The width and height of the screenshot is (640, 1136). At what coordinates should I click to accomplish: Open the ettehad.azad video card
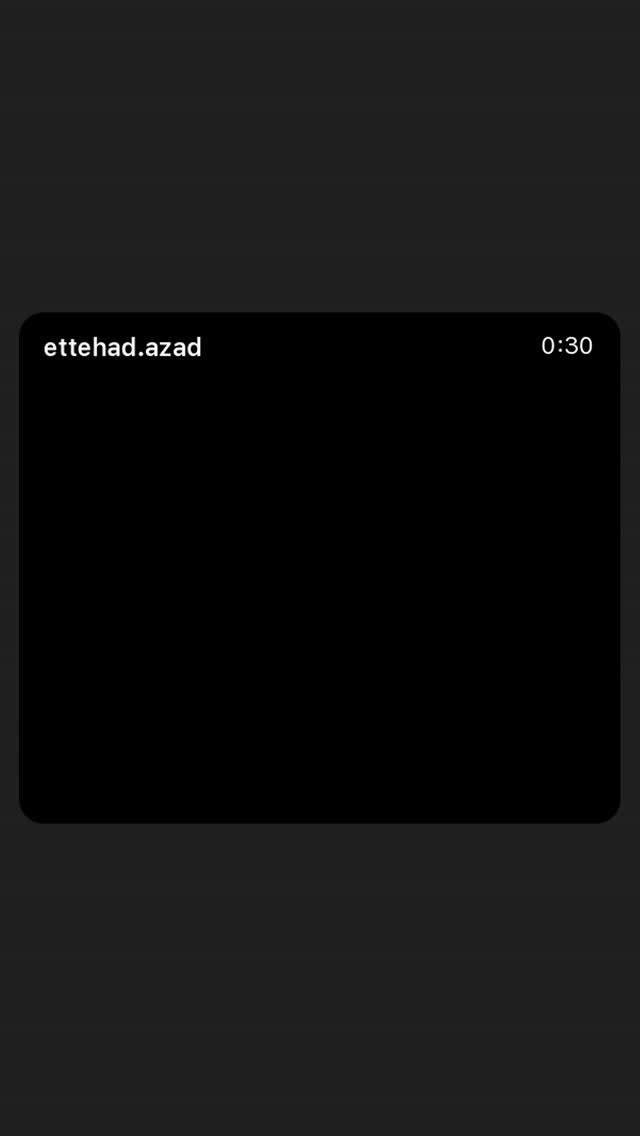pos(320,568)
